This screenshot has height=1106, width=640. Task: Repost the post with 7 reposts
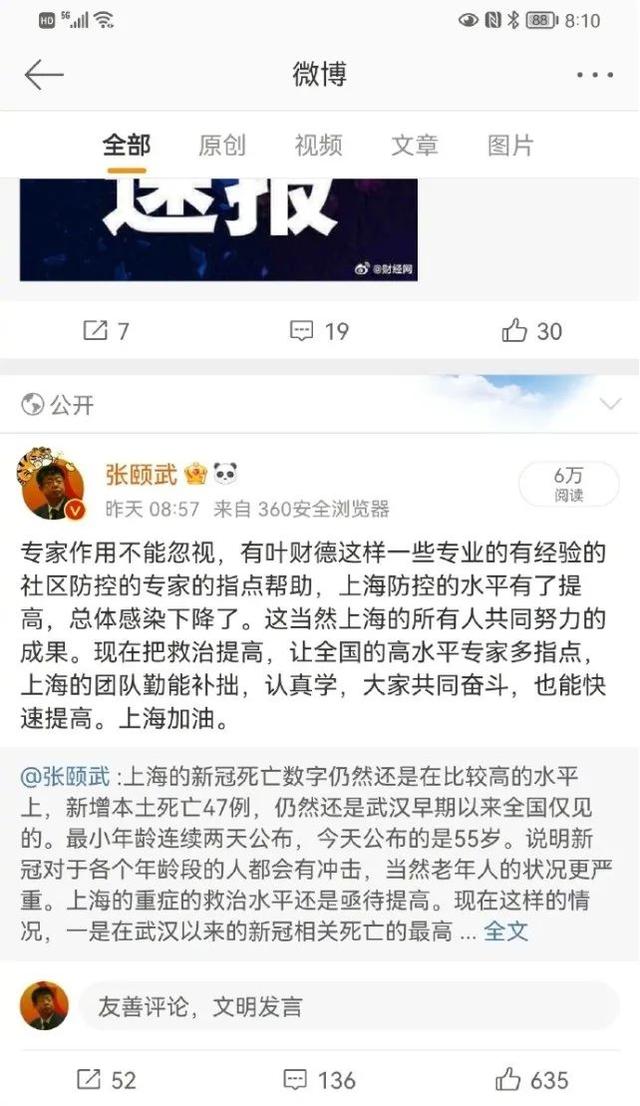(106, 331)
